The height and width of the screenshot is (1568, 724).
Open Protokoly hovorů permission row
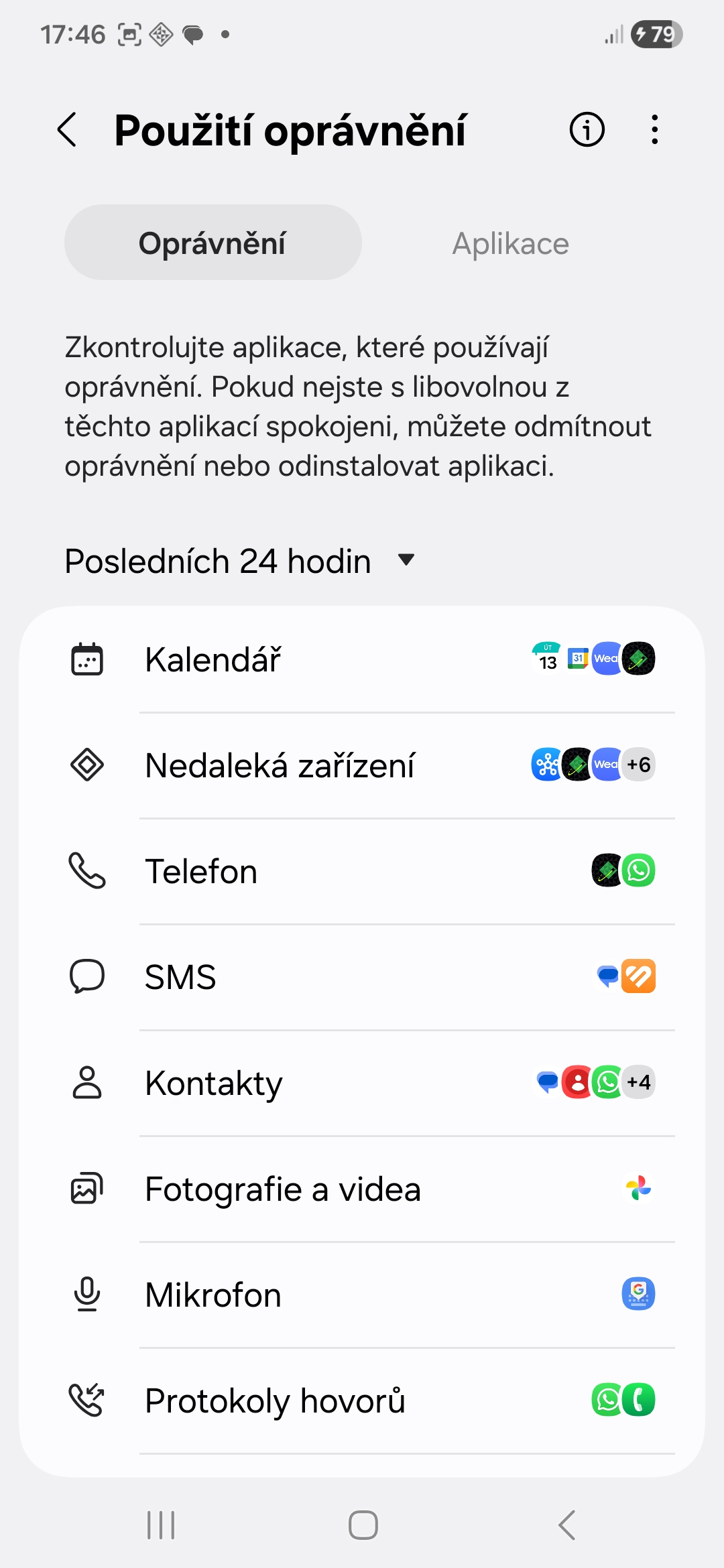pos(362,1400)
